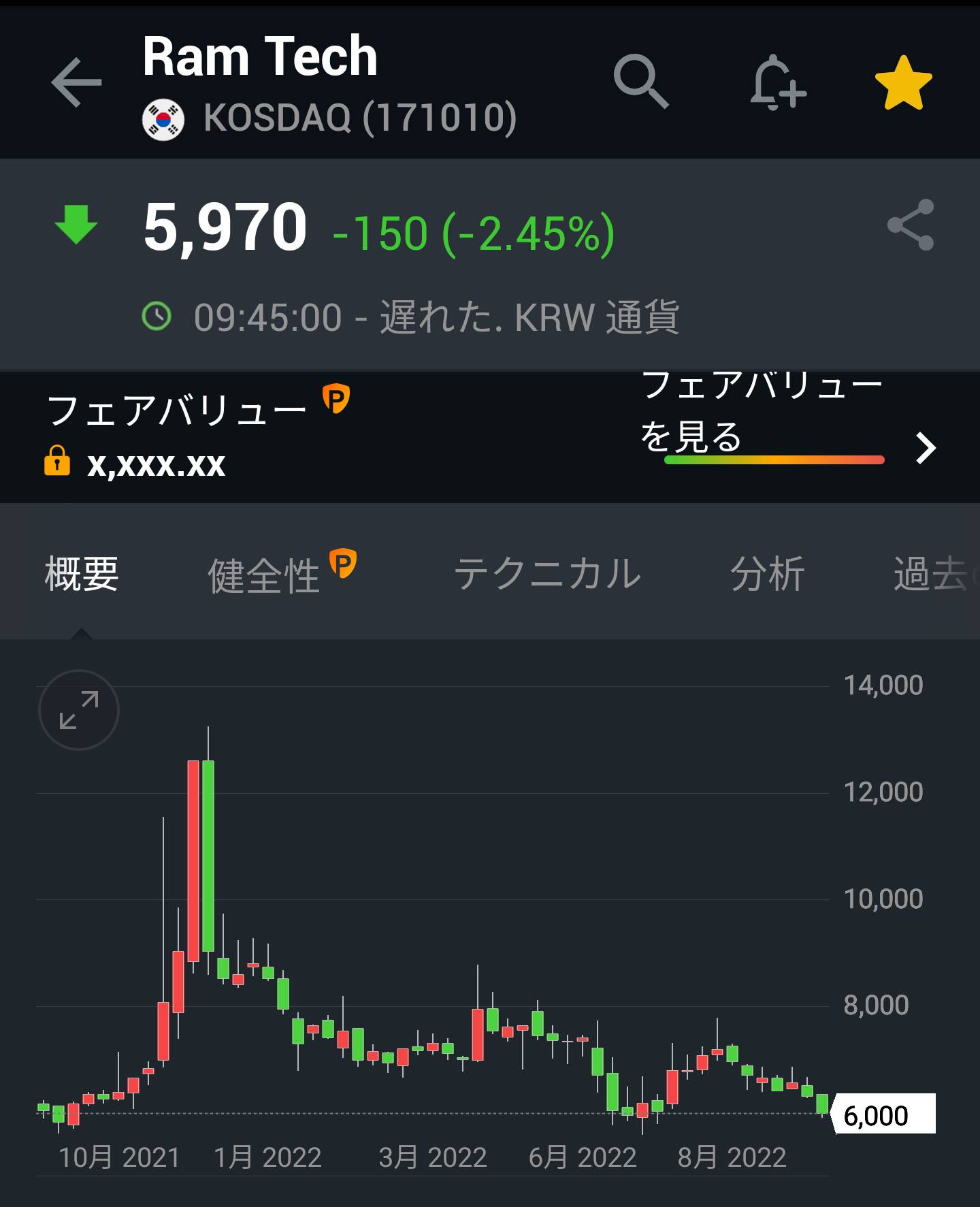Add a price alert with the bell
980x1207 pixels.
777,83
